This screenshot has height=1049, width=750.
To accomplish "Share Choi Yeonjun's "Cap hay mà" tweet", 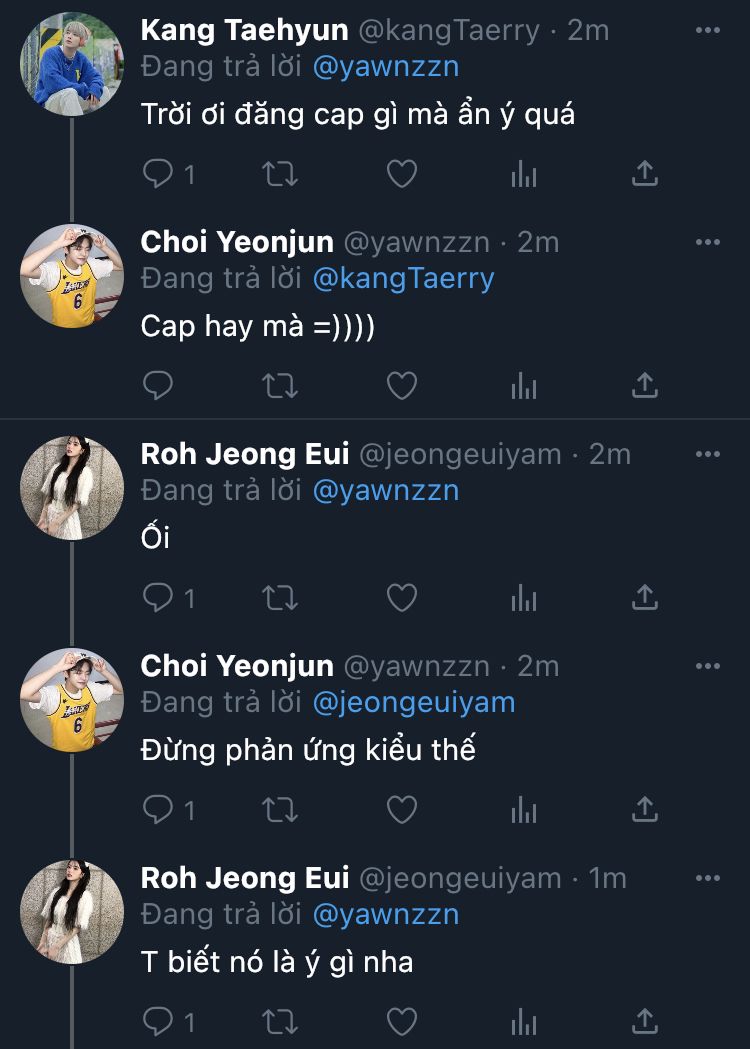I will 645,385.
